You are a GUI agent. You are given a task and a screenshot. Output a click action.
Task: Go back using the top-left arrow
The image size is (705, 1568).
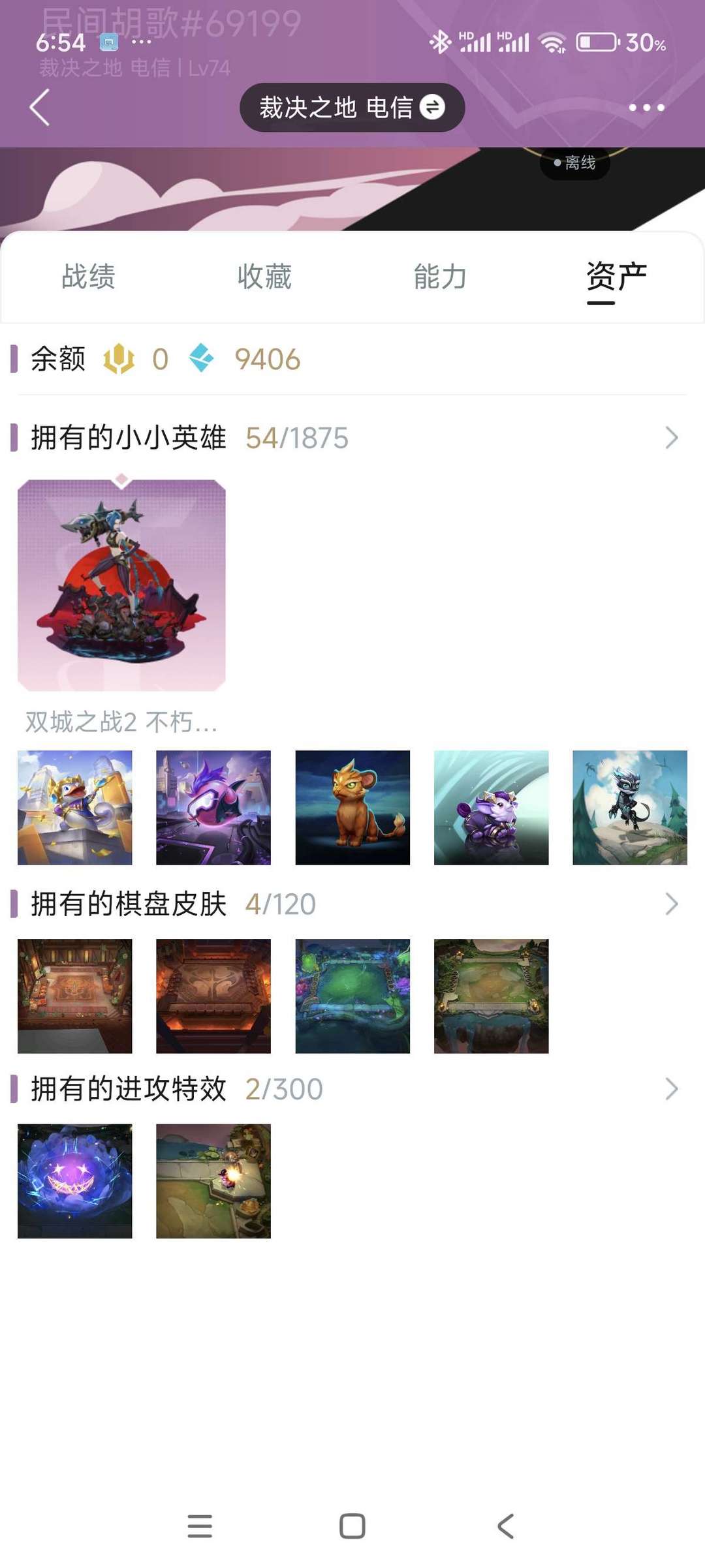[39, 108]
